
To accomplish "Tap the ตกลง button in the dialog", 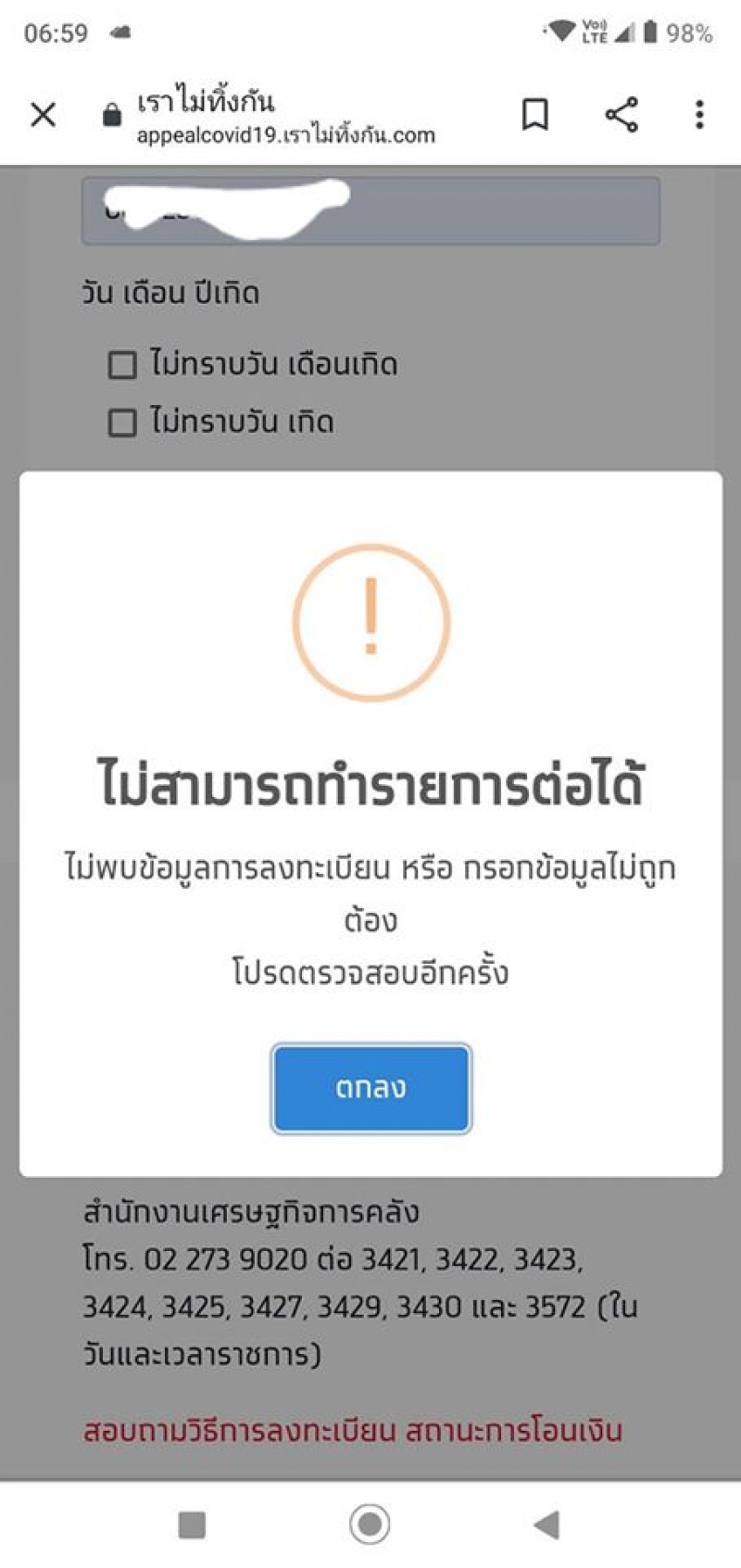I will coord(370,1088).
